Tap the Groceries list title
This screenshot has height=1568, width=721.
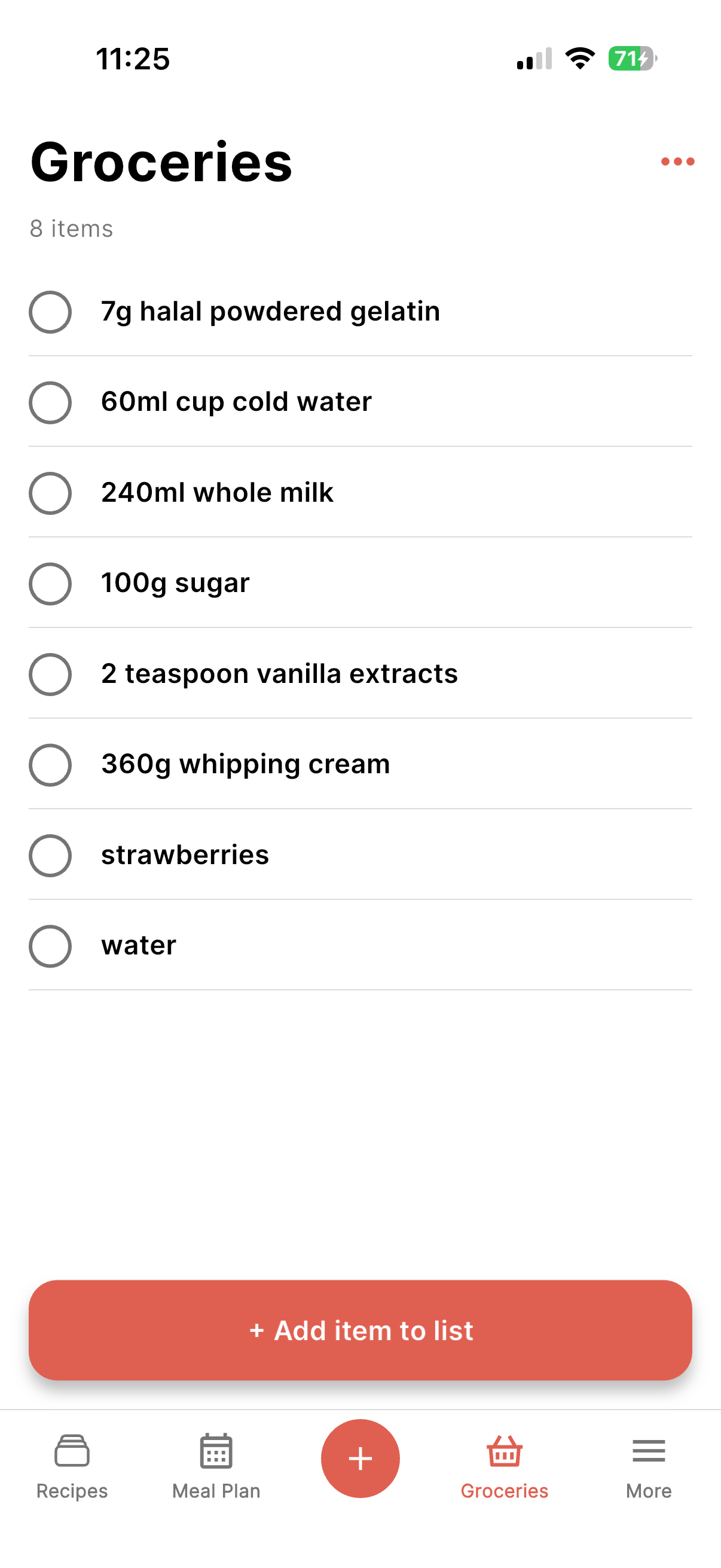160,162
